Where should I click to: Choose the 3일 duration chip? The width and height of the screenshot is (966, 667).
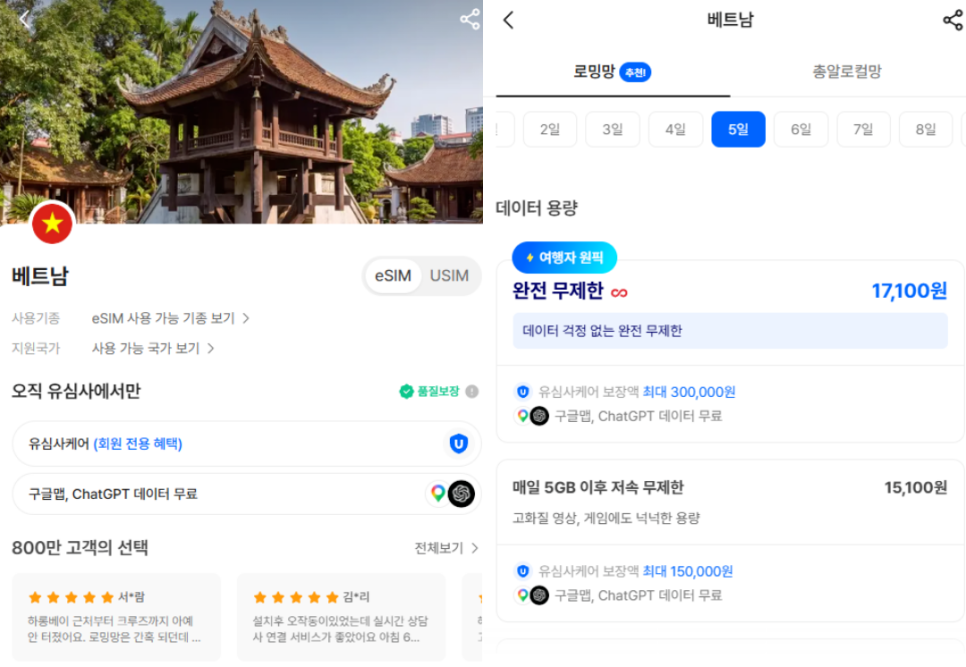coord(612,129)
